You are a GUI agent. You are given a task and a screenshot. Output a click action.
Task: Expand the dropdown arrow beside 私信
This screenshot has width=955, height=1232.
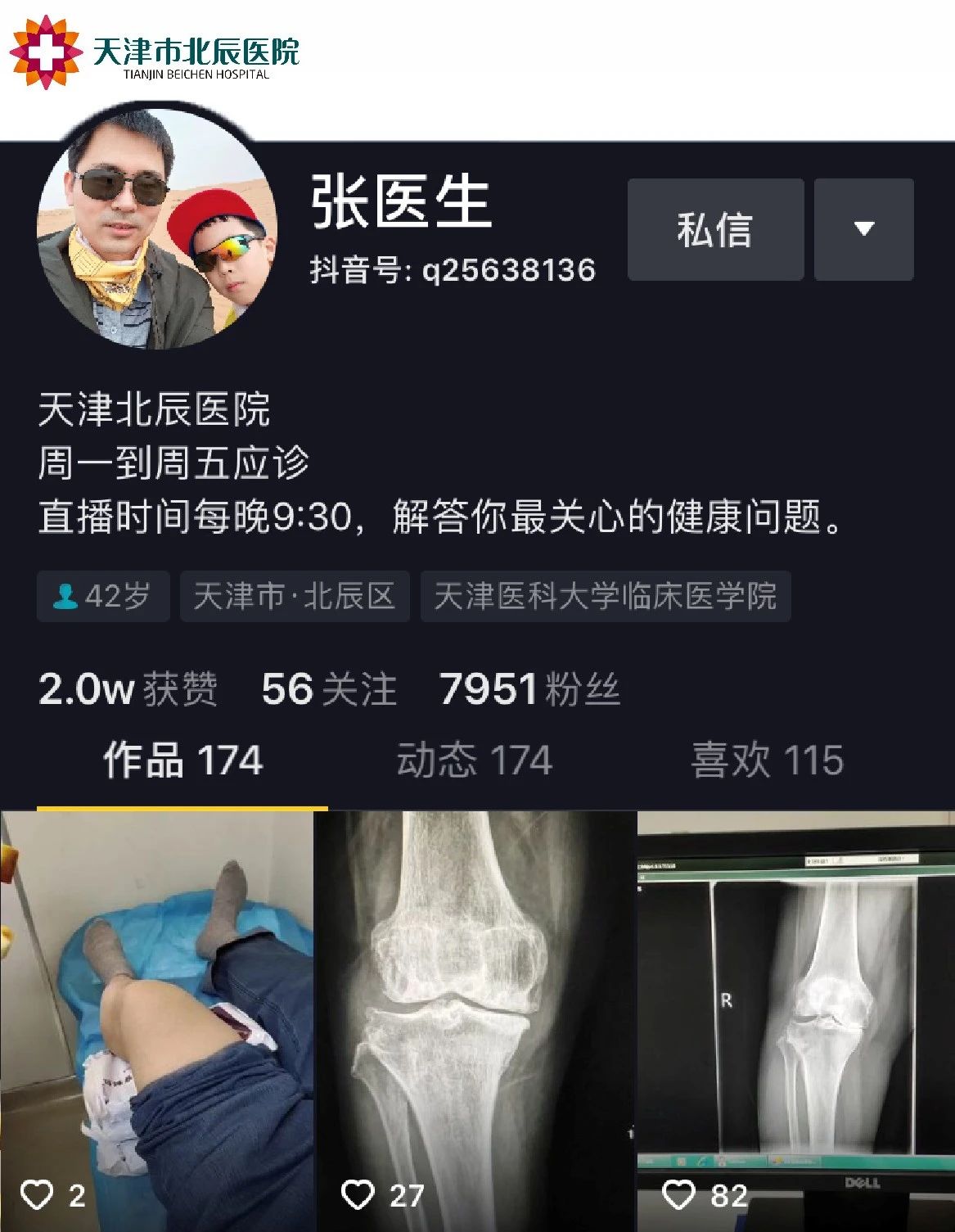863,230
